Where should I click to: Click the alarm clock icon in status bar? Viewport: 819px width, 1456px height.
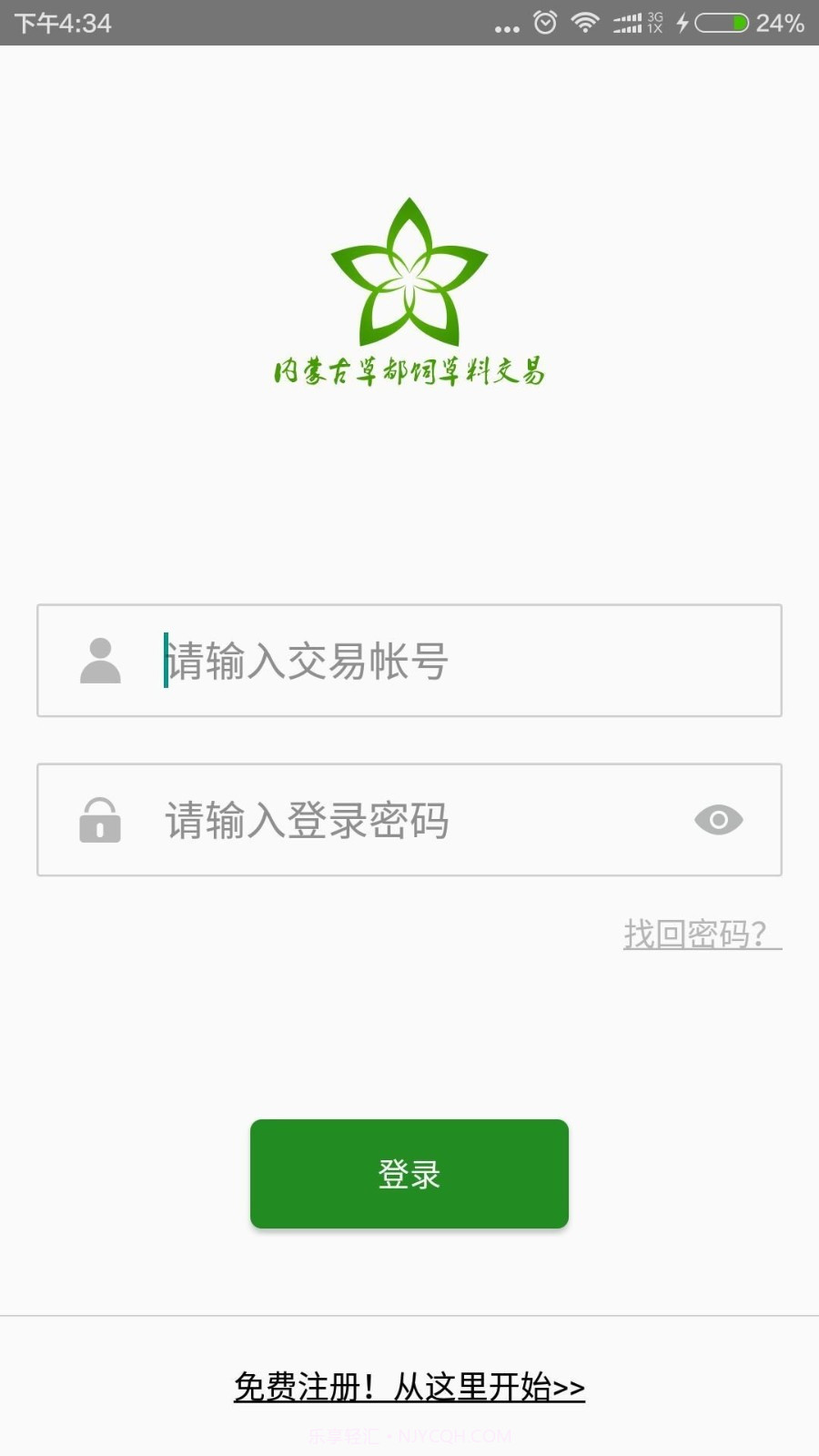tap(544, 23)
